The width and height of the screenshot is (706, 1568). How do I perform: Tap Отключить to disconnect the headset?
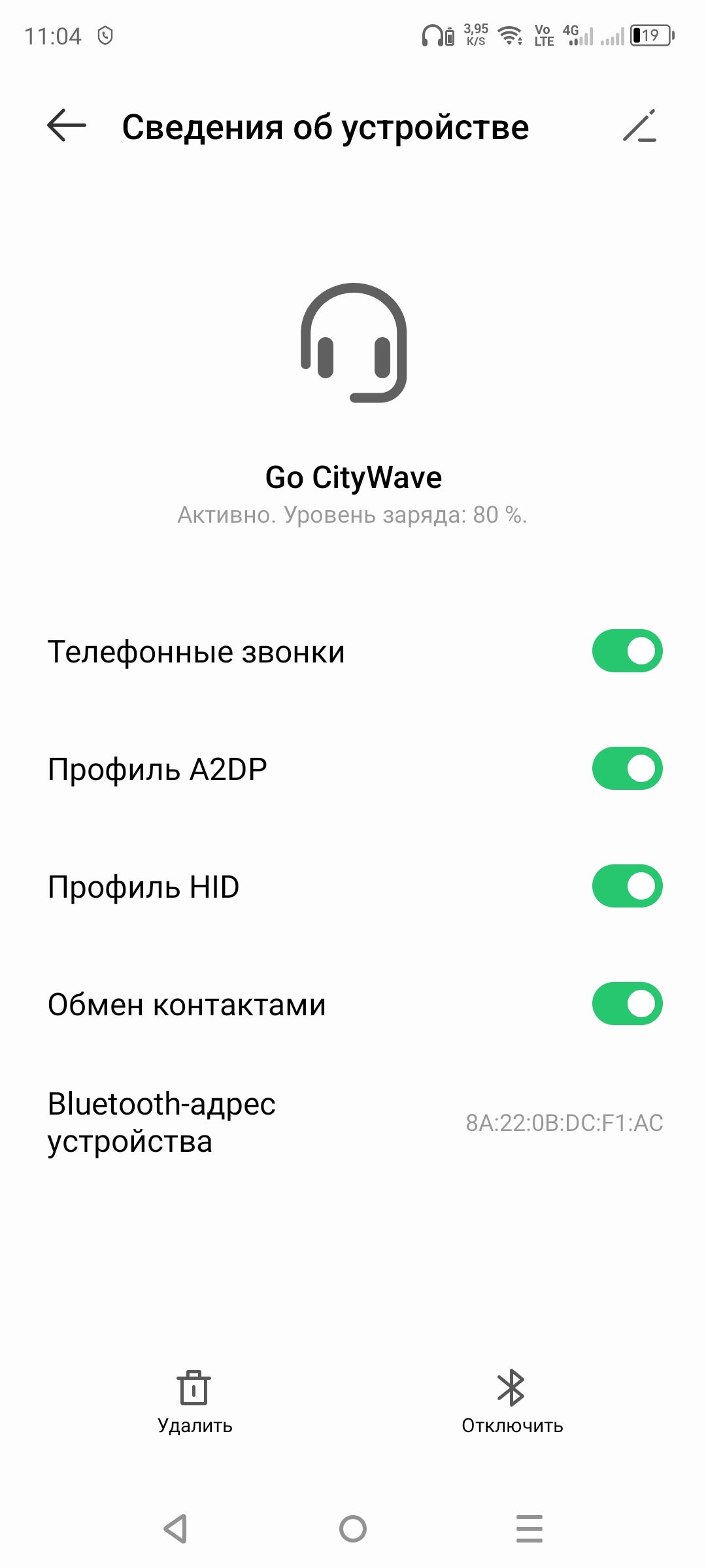point(512,1401)
